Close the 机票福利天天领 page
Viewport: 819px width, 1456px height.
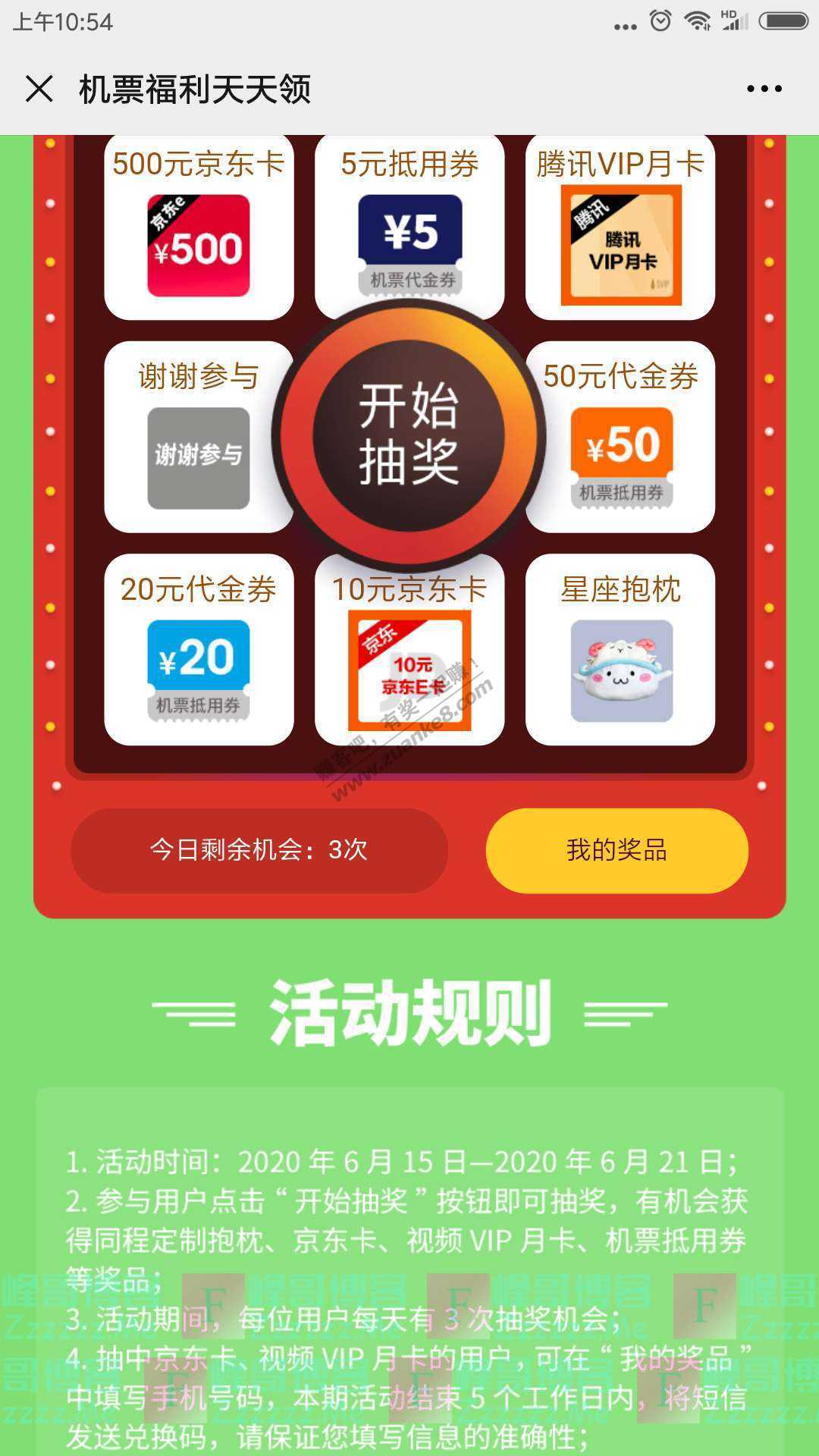pos(40,89)
